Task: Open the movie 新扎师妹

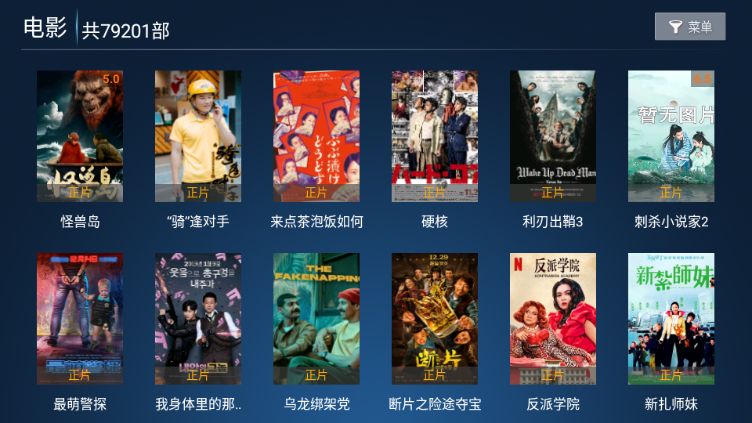Action: (x=671, y=319)
